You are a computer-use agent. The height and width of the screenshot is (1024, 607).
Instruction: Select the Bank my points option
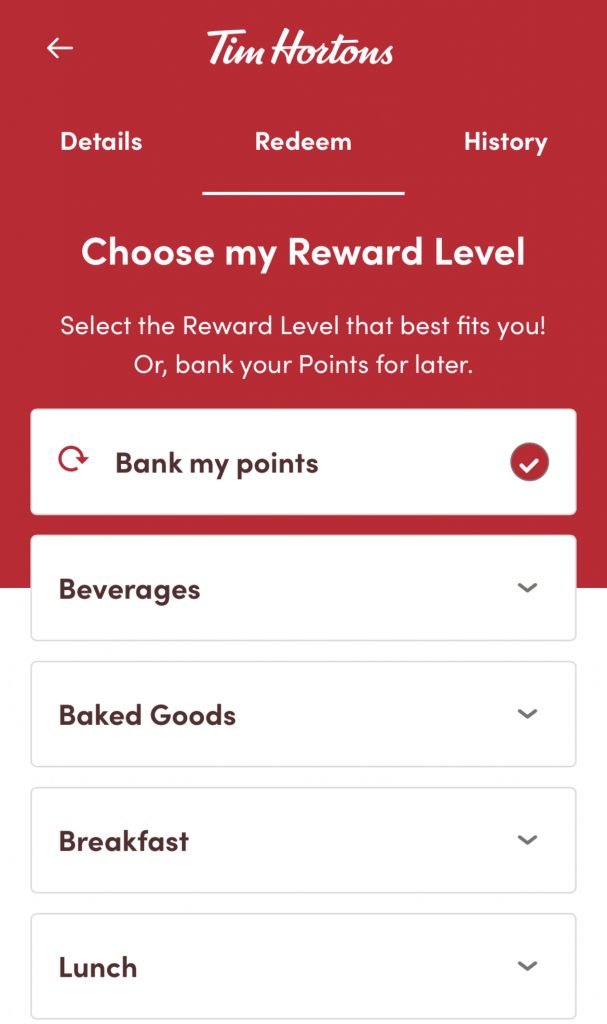(x=303, y=462)
